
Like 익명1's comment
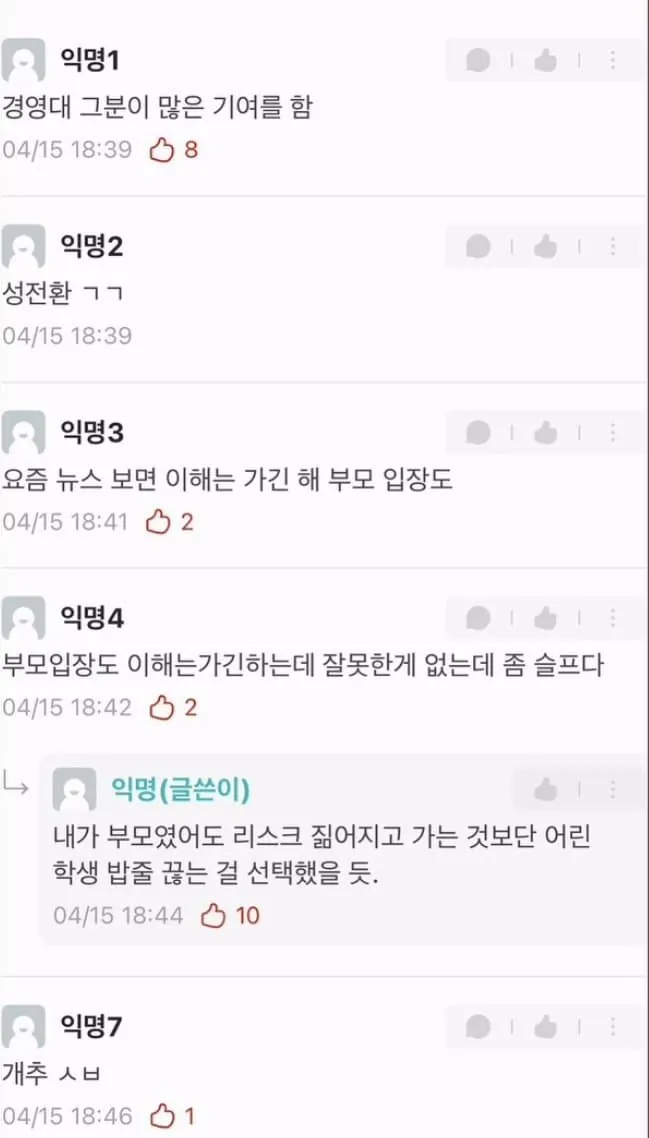tap(545, 60)
